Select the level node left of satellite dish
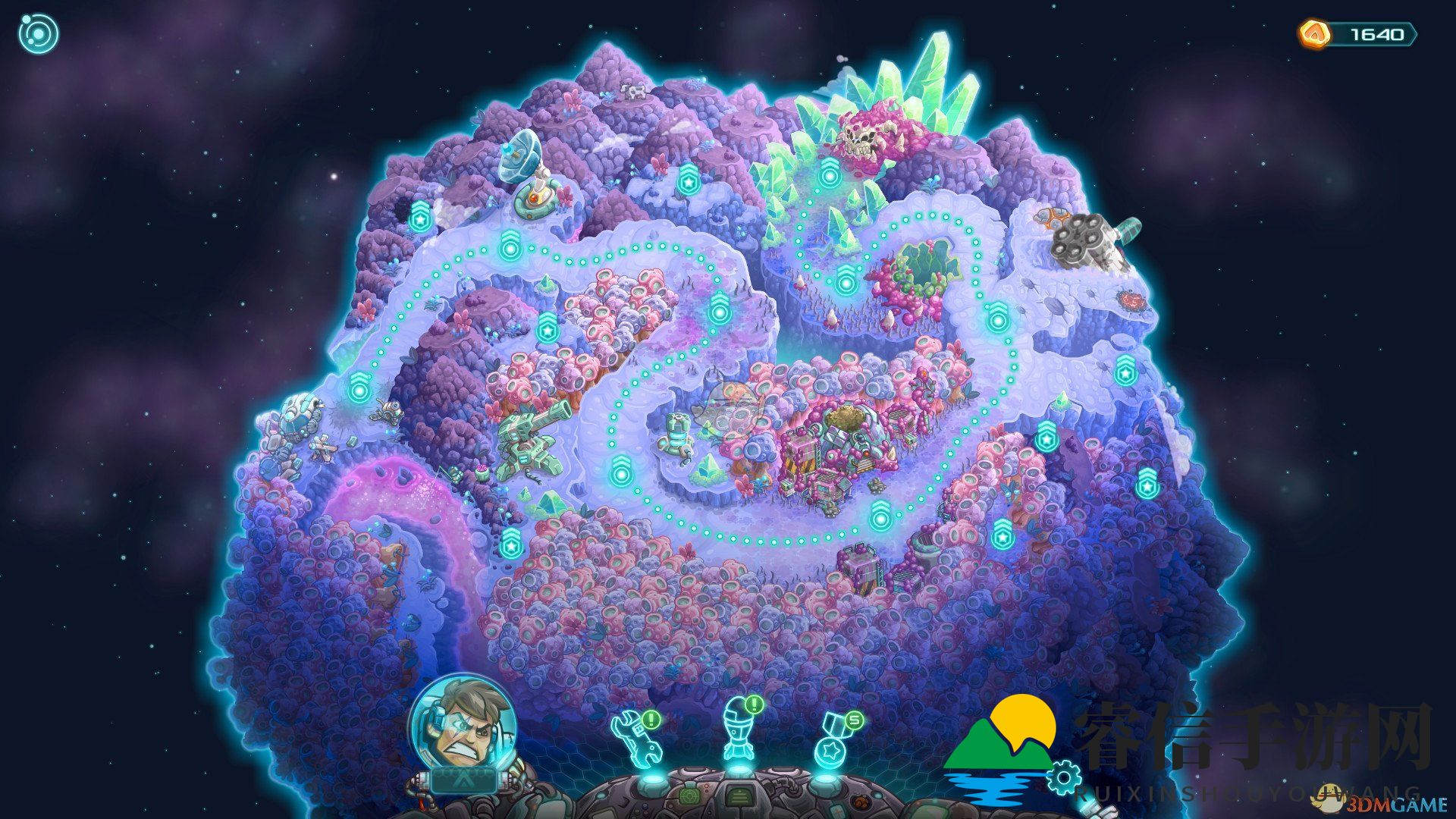1456x819 pixels. point(419,217)
